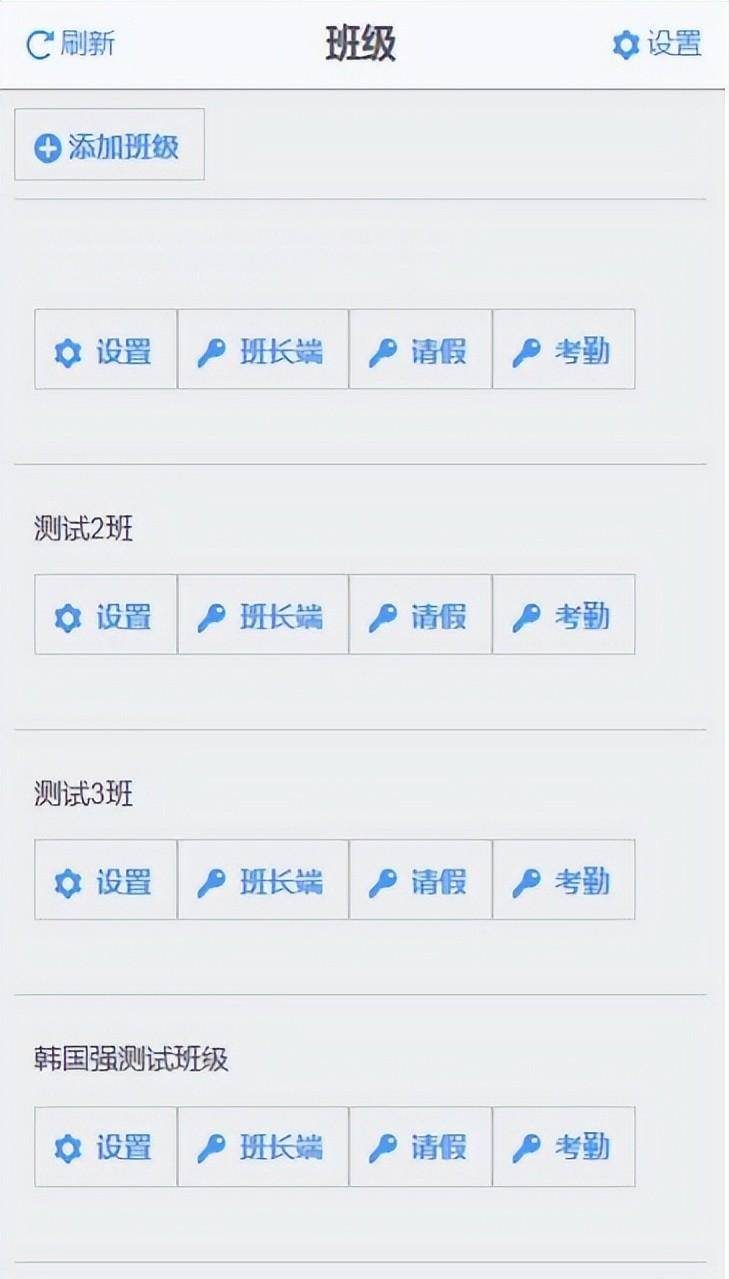Open 班长端 for 测试2班
This screenshot has width=729, height=1279.
(263, 614)
